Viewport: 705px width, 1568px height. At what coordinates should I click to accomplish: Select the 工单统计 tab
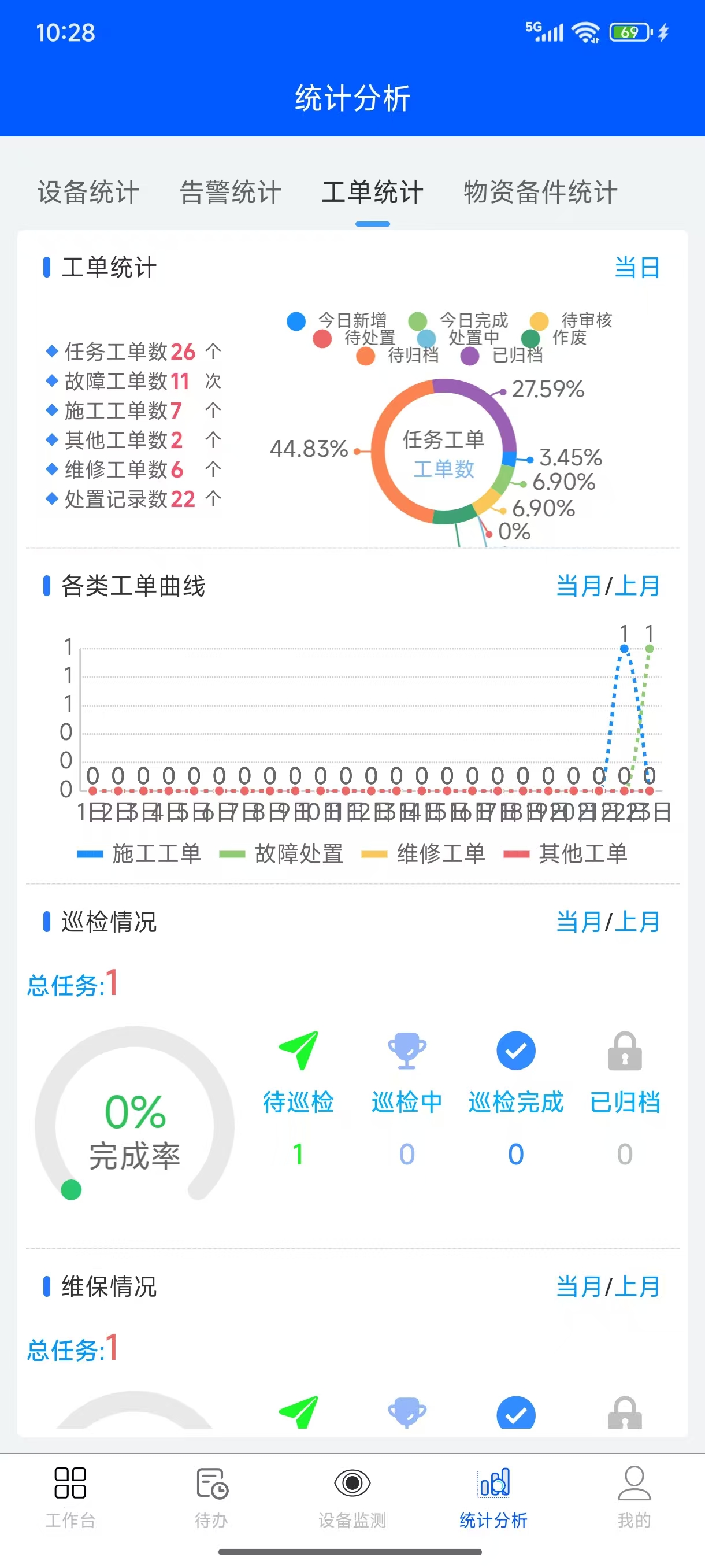point(372,193)
